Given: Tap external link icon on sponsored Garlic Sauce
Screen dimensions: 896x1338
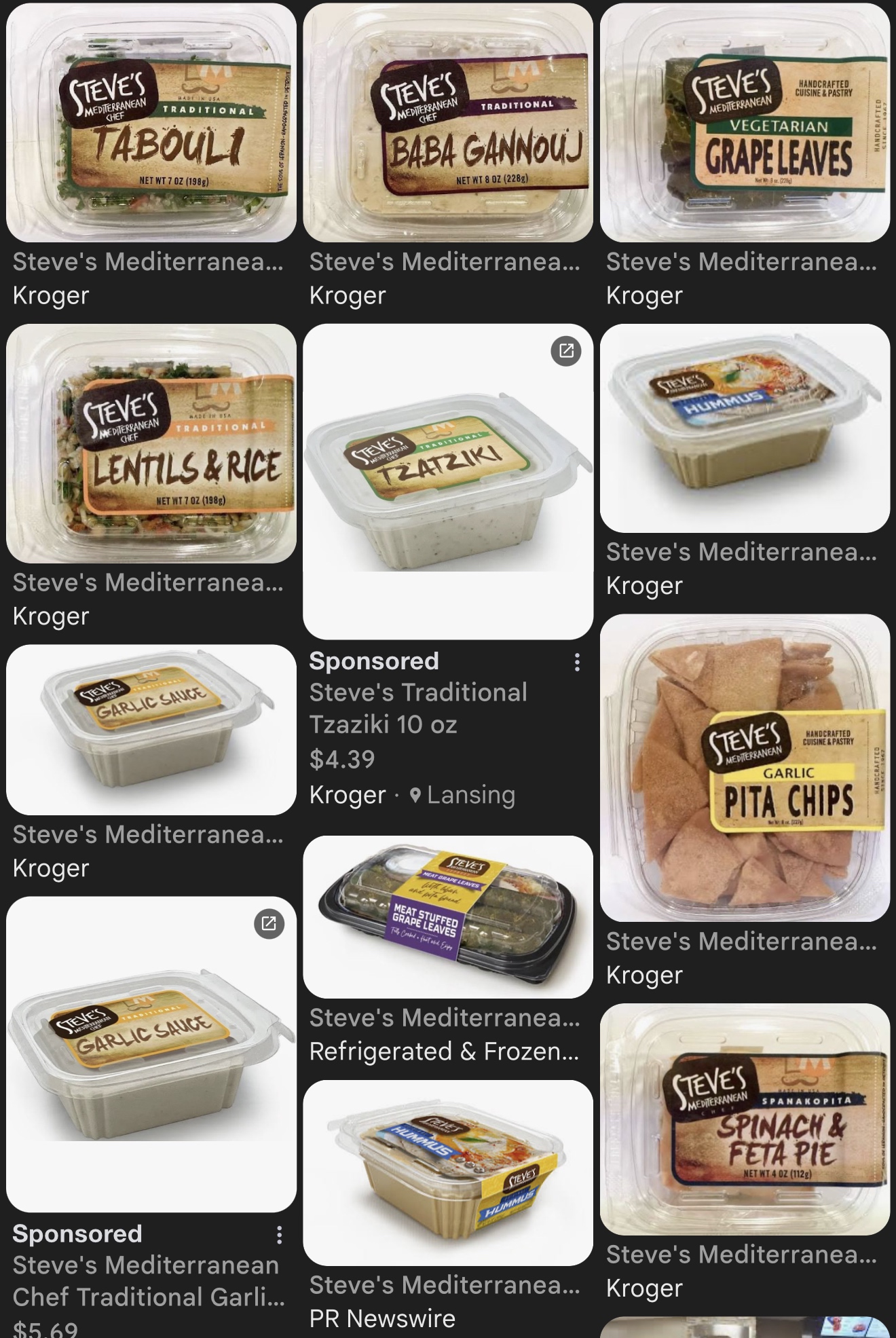Looking at the screenshot, I should (269, 924).
